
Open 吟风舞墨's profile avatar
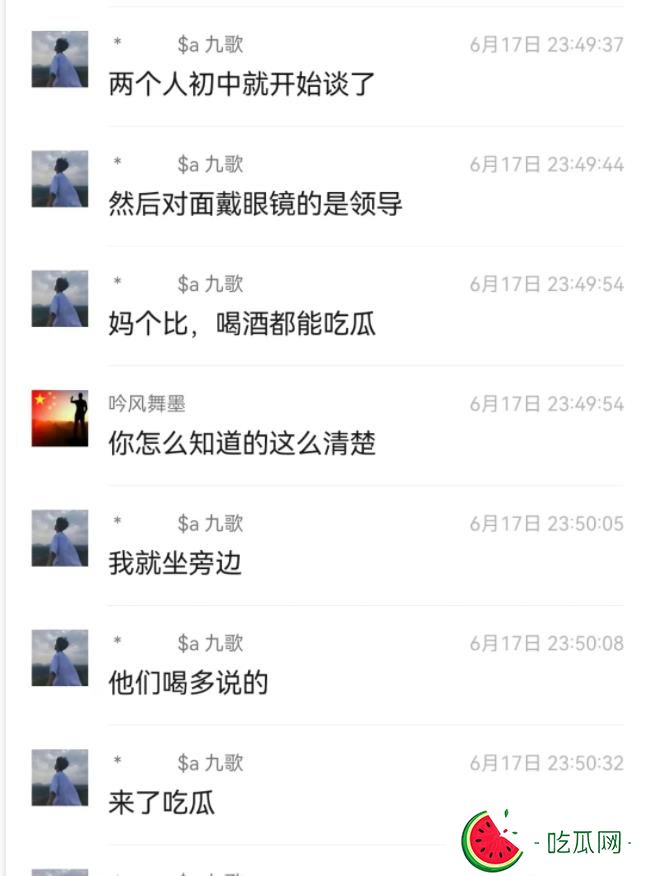[60, 418]
